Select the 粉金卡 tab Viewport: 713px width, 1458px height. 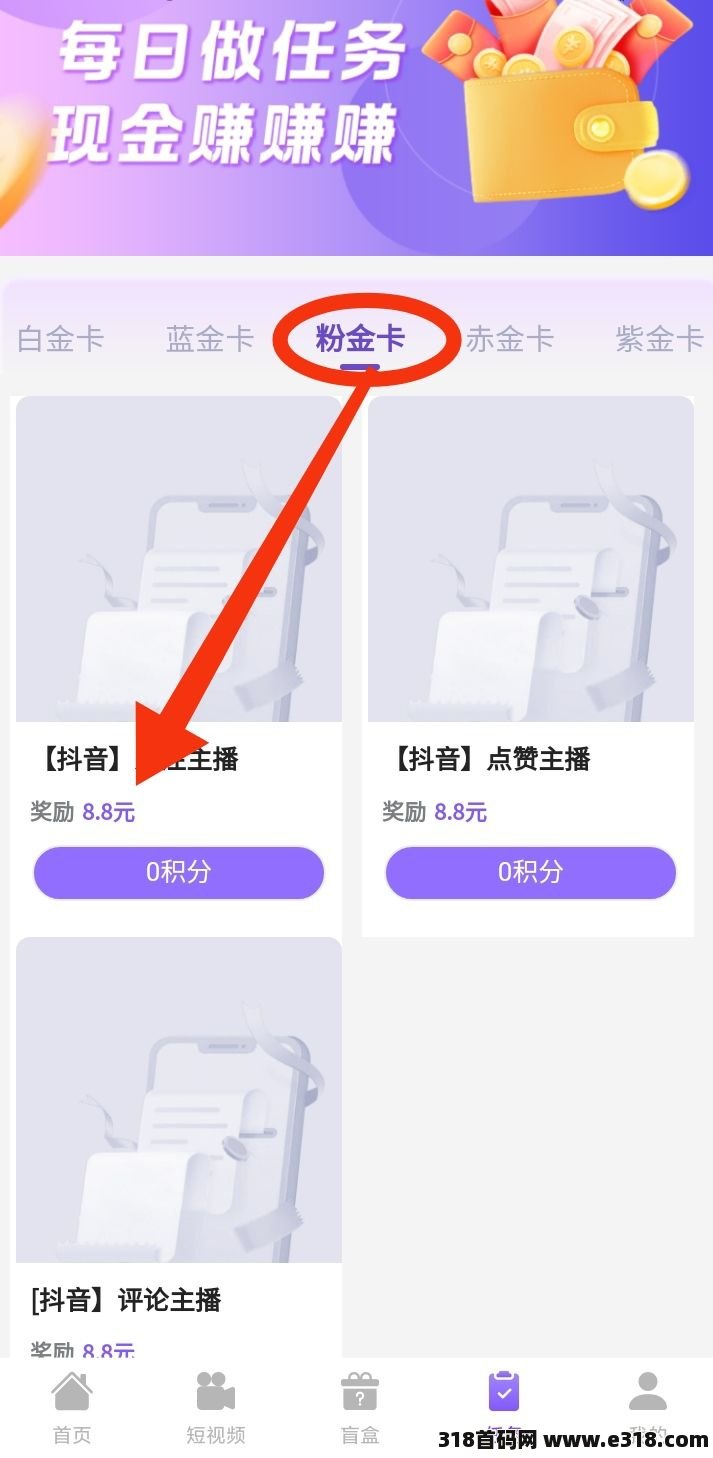click(360, 339)
